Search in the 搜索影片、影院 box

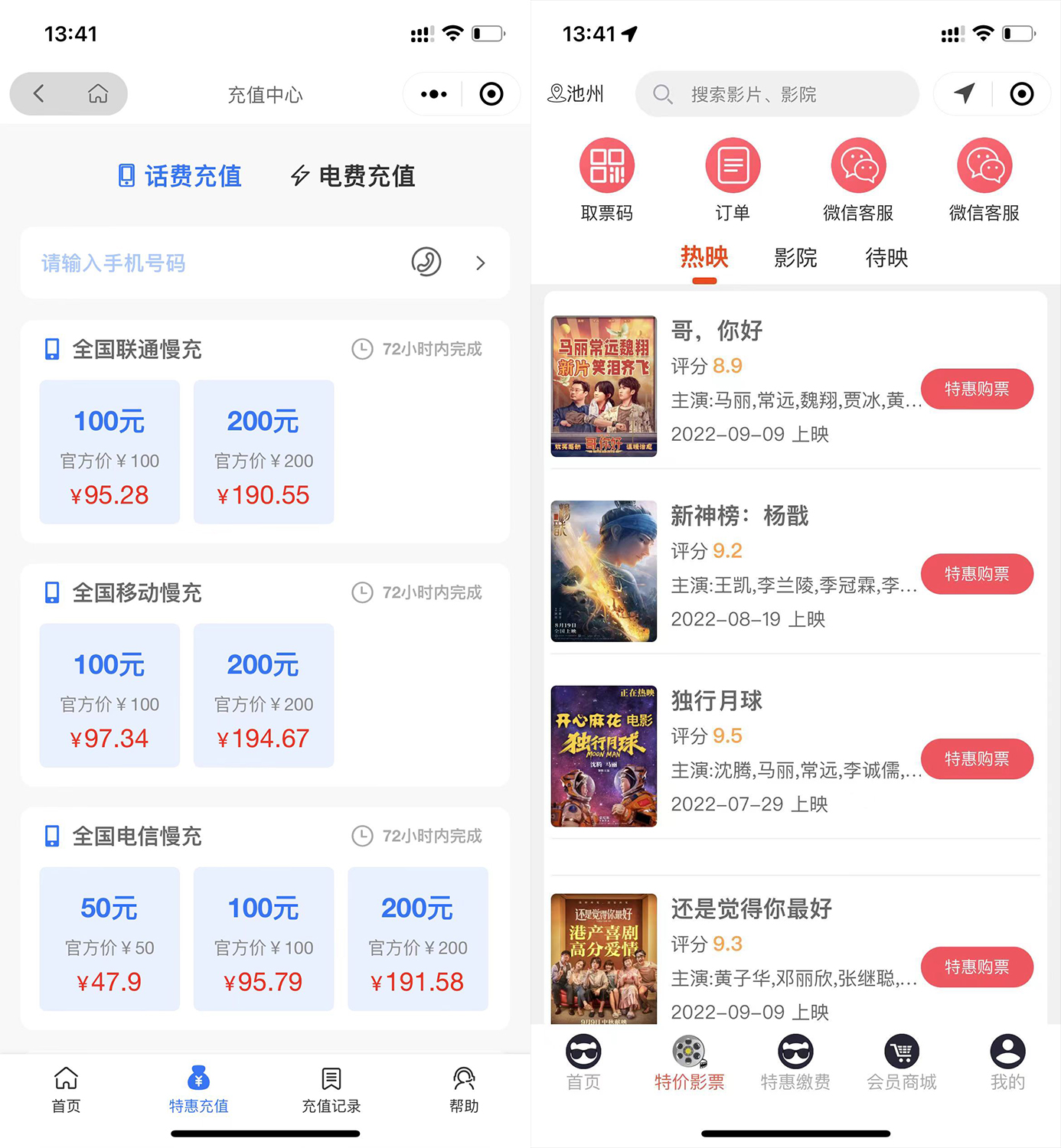click(x=777, y=94)
